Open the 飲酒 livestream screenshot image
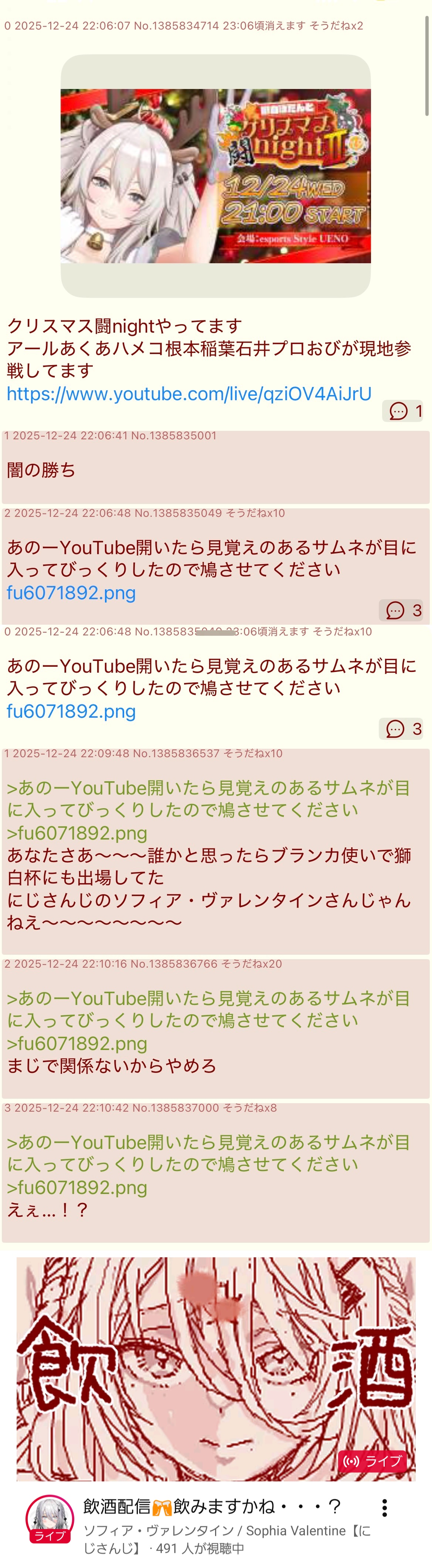The width and height of the screenshot is (432, 1568). point(216,1369)
